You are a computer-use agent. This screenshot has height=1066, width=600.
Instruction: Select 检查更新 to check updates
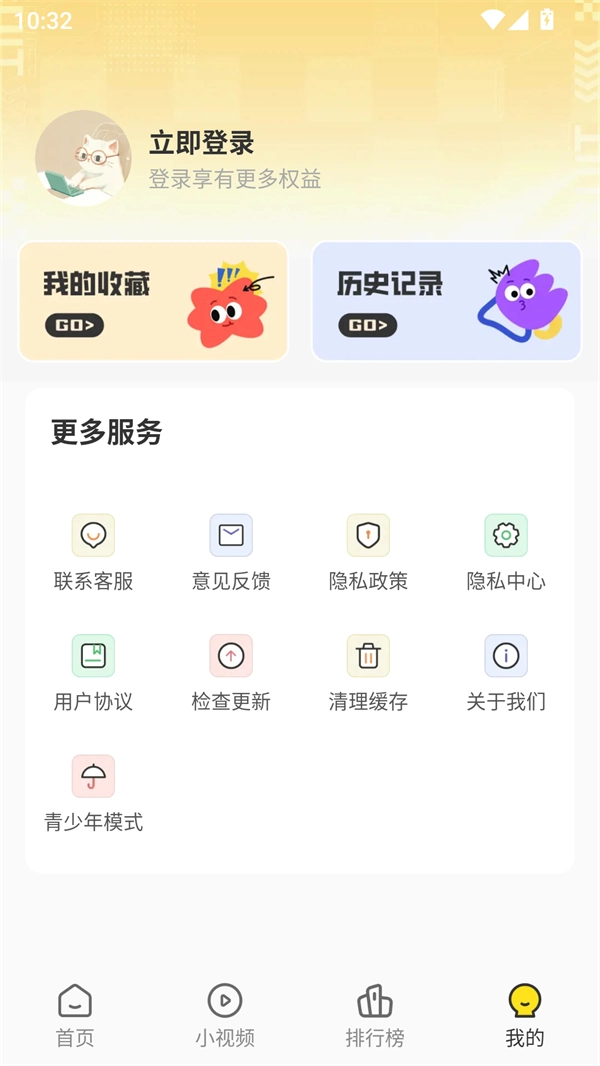(x=231, y=672)
